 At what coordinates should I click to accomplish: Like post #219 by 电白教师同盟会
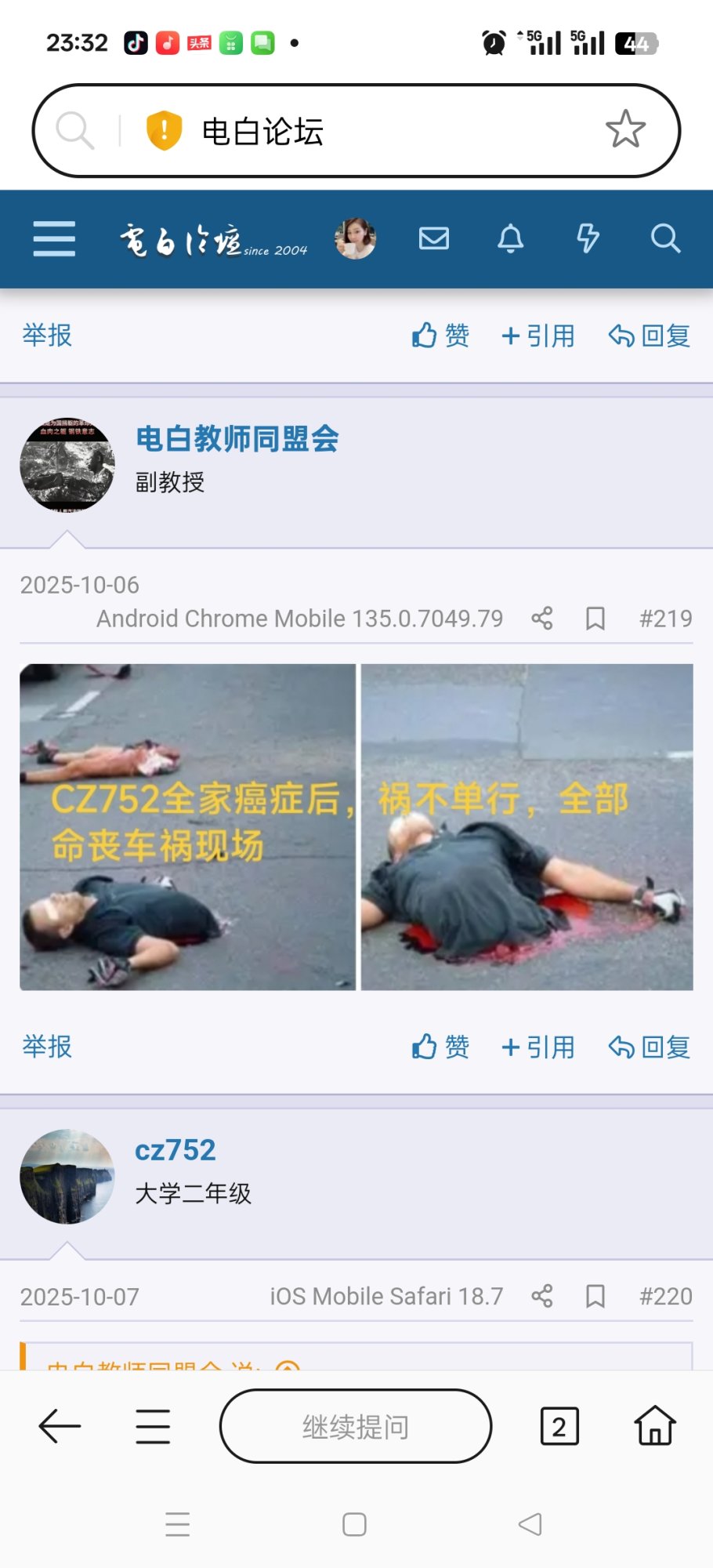tap(440, 1047)
